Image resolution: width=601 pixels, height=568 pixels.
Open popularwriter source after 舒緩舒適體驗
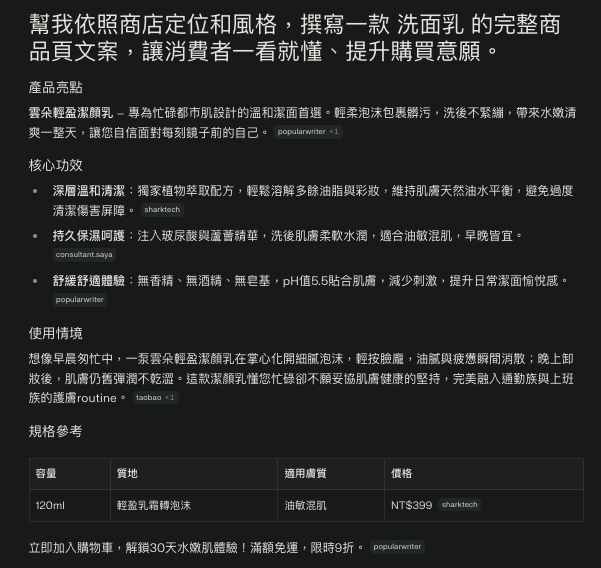(x=80, y=300)
